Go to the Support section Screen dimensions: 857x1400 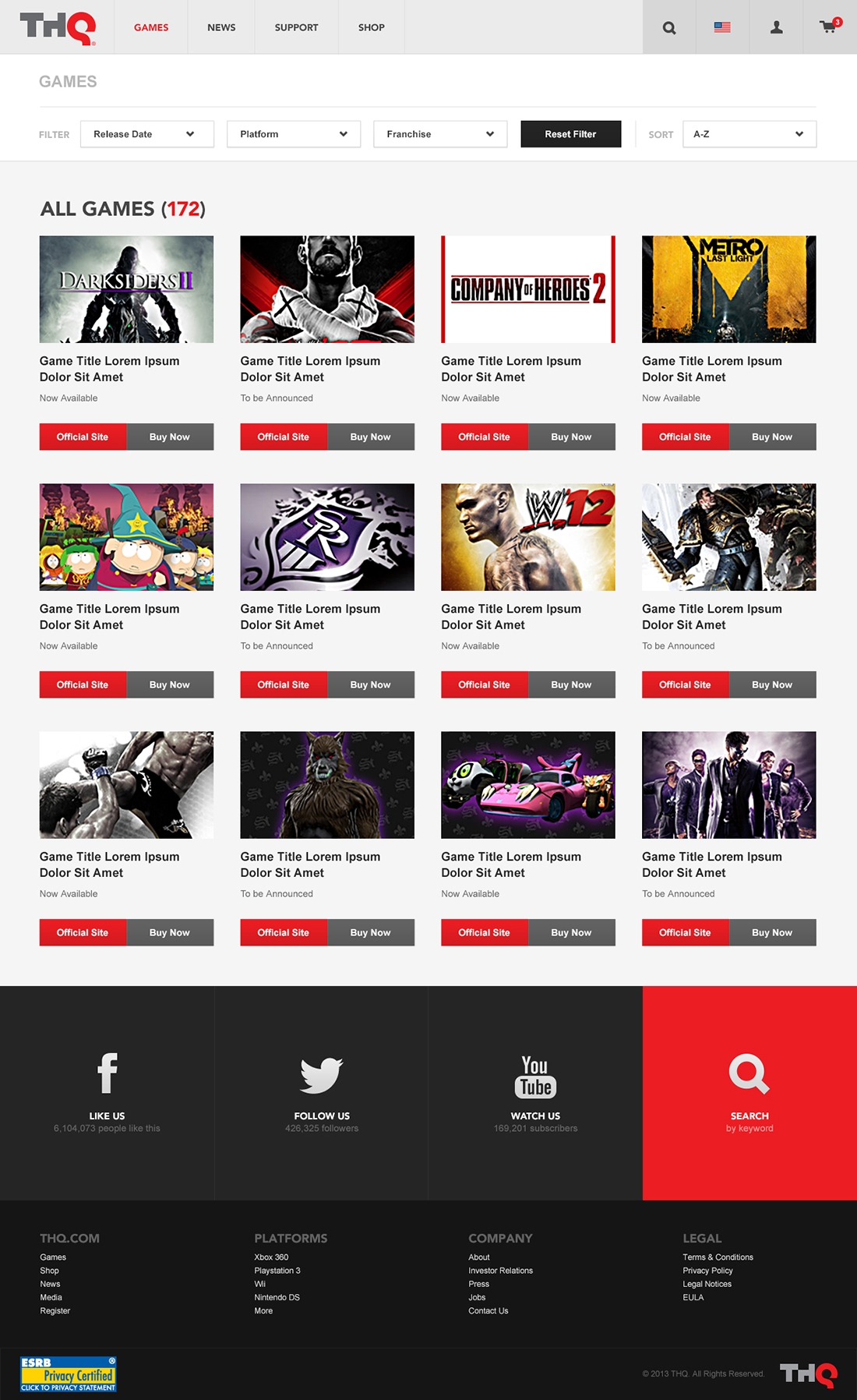(x=296, y=27)
